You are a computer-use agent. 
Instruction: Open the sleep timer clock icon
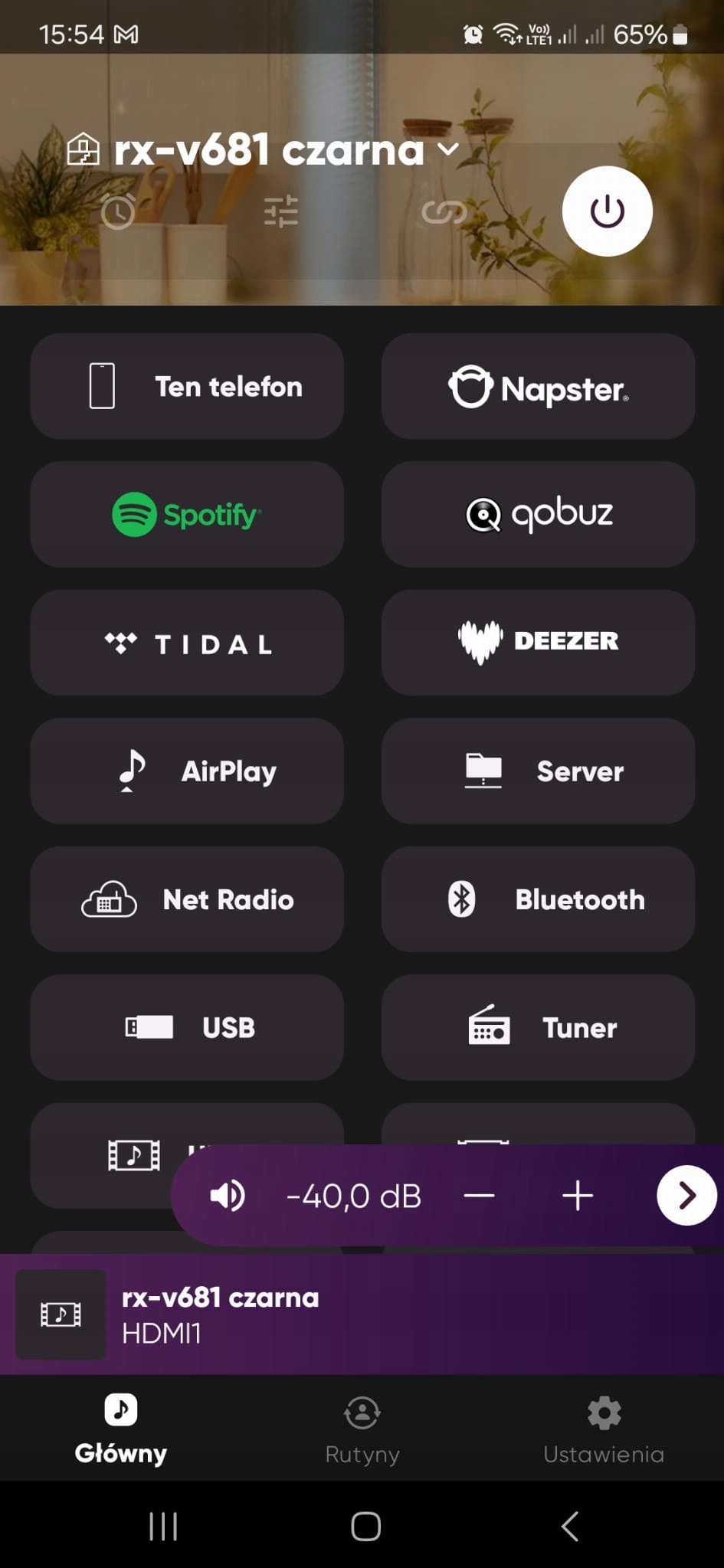point(118,211)
